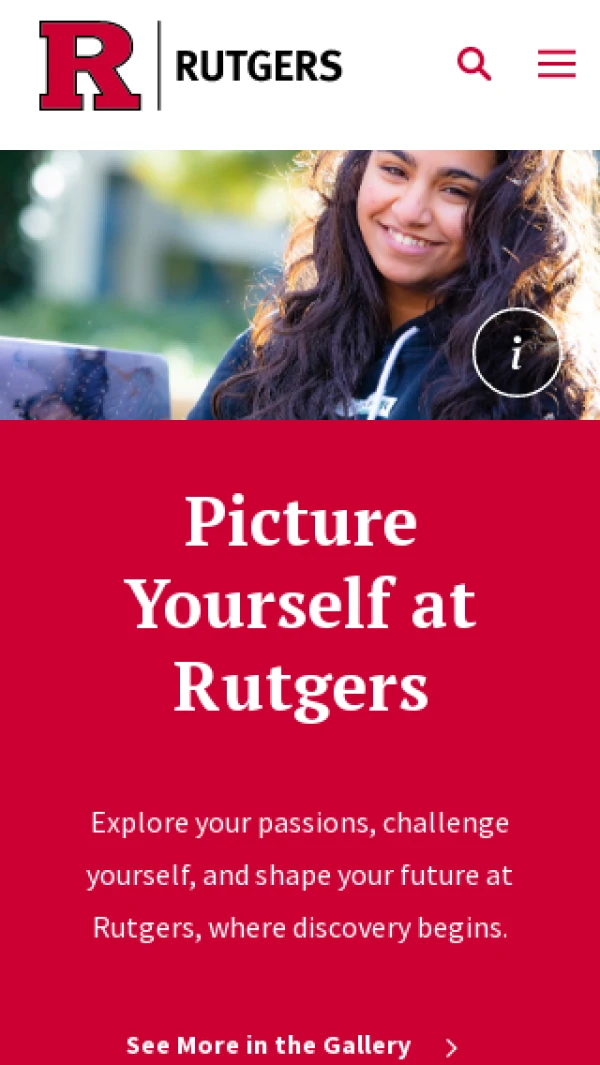Show photo info via the i icon
600x1065 pixels.
coord(516,352)
